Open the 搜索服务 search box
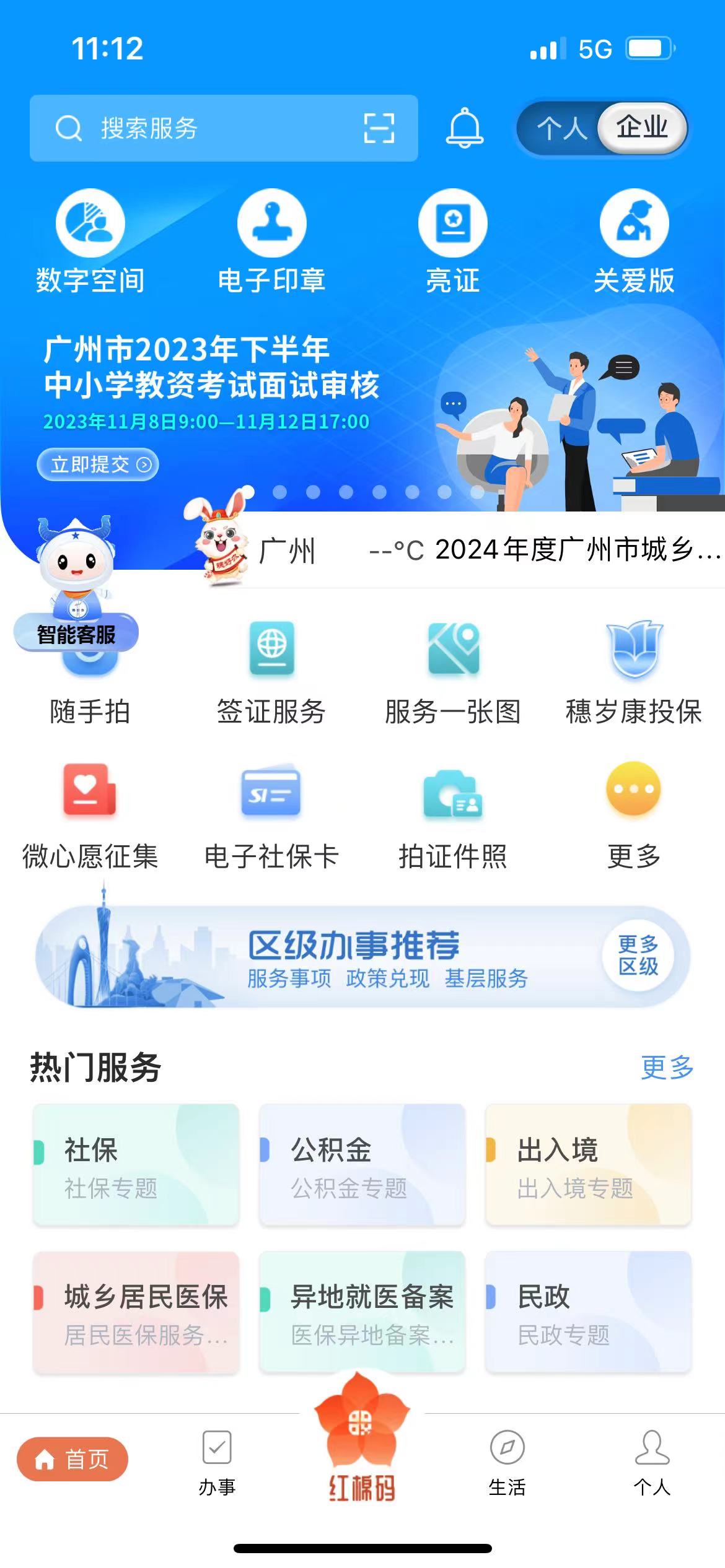Viewport: 725px width, 1568px height. [204, 128]
